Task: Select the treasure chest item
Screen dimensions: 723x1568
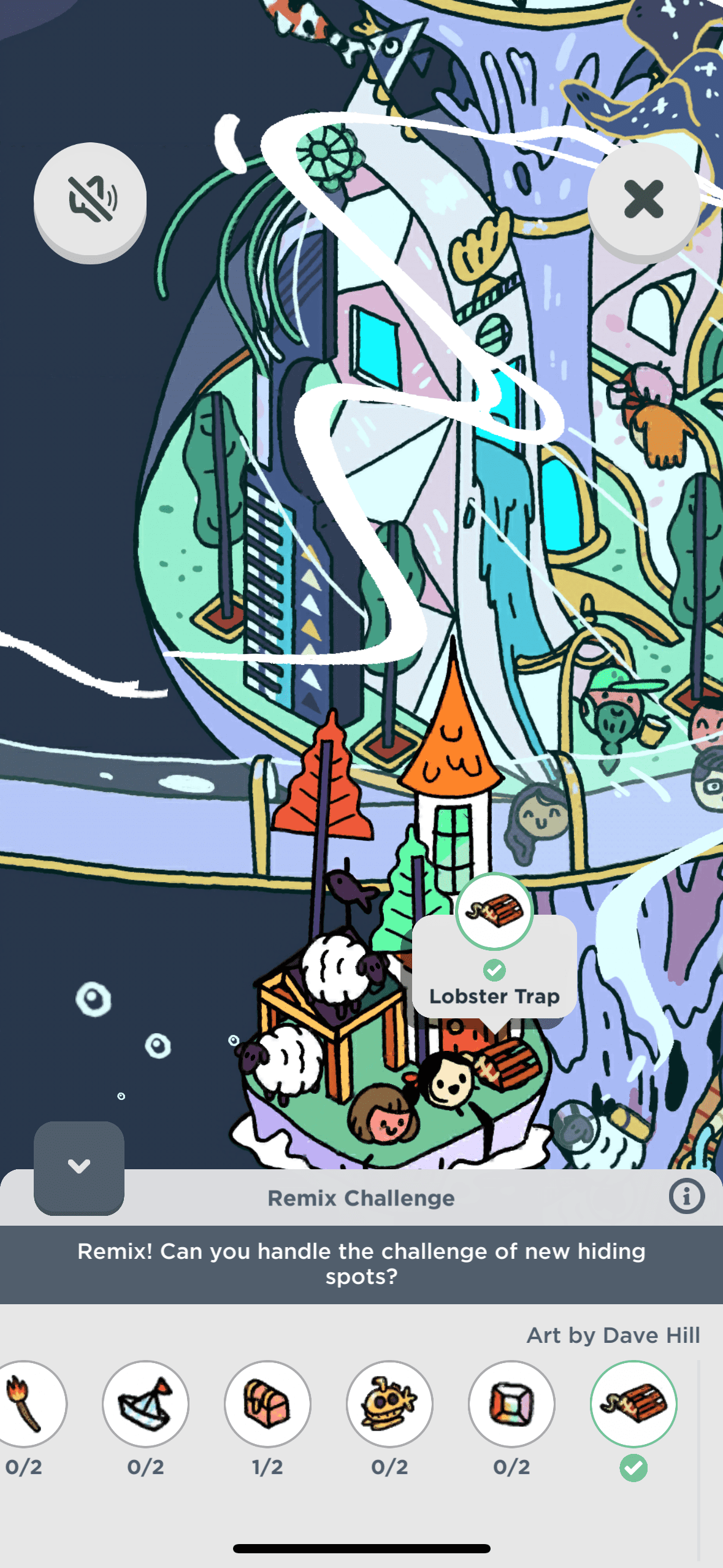Action: coord(267,1404)
